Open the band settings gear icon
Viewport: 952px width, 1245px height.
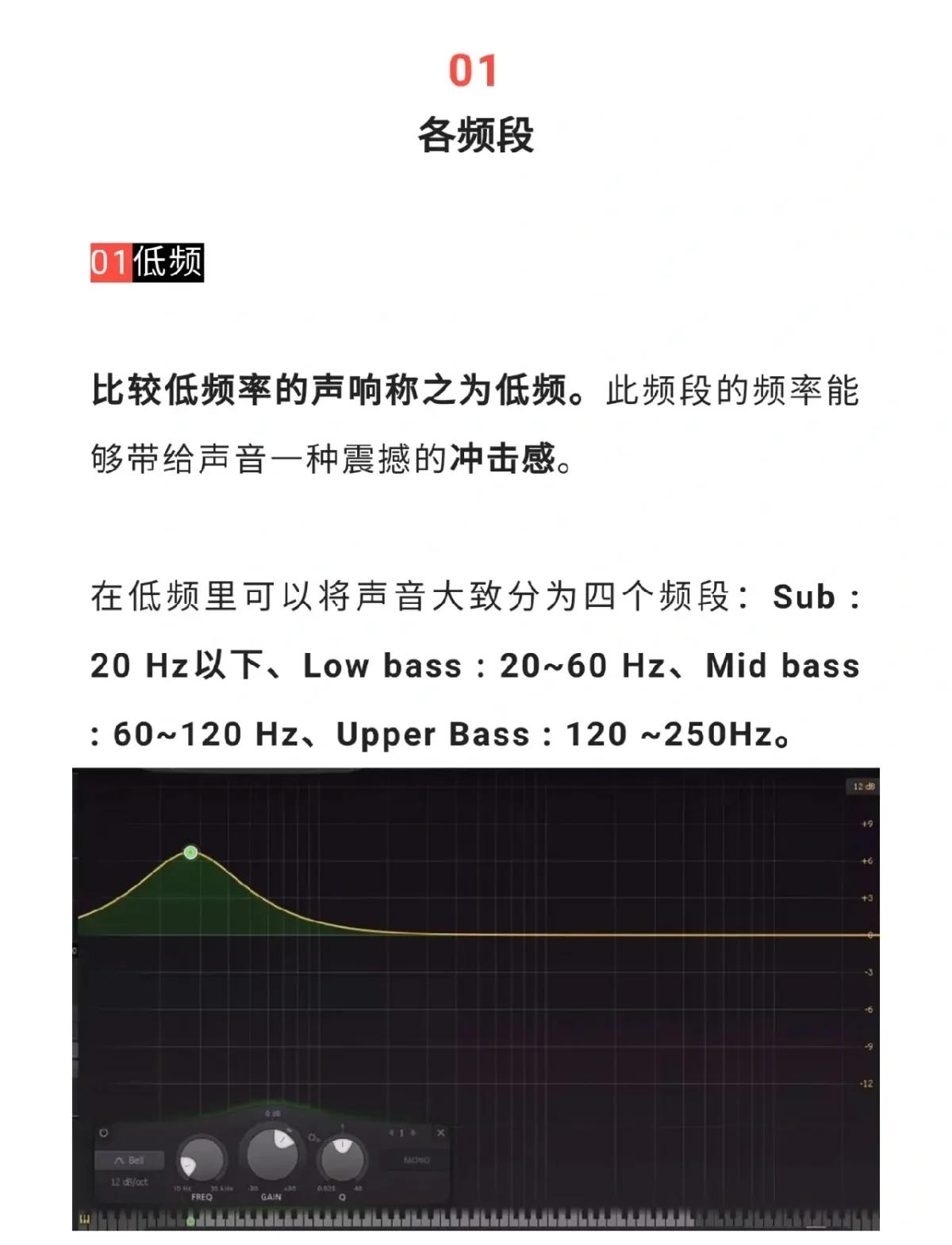[x=313, y=1136]
